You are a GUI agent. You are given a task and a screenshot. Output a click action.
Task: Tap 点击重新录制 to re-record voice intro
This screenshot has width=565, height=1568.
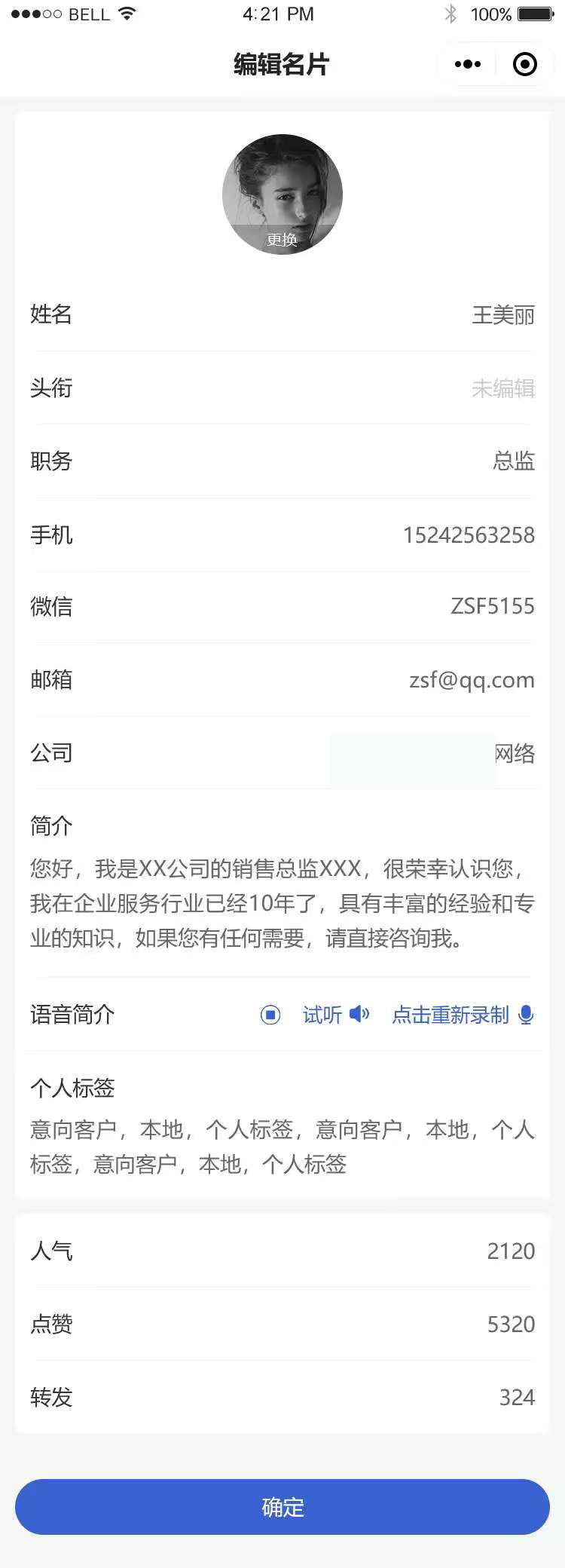[x=462, y=1015]
